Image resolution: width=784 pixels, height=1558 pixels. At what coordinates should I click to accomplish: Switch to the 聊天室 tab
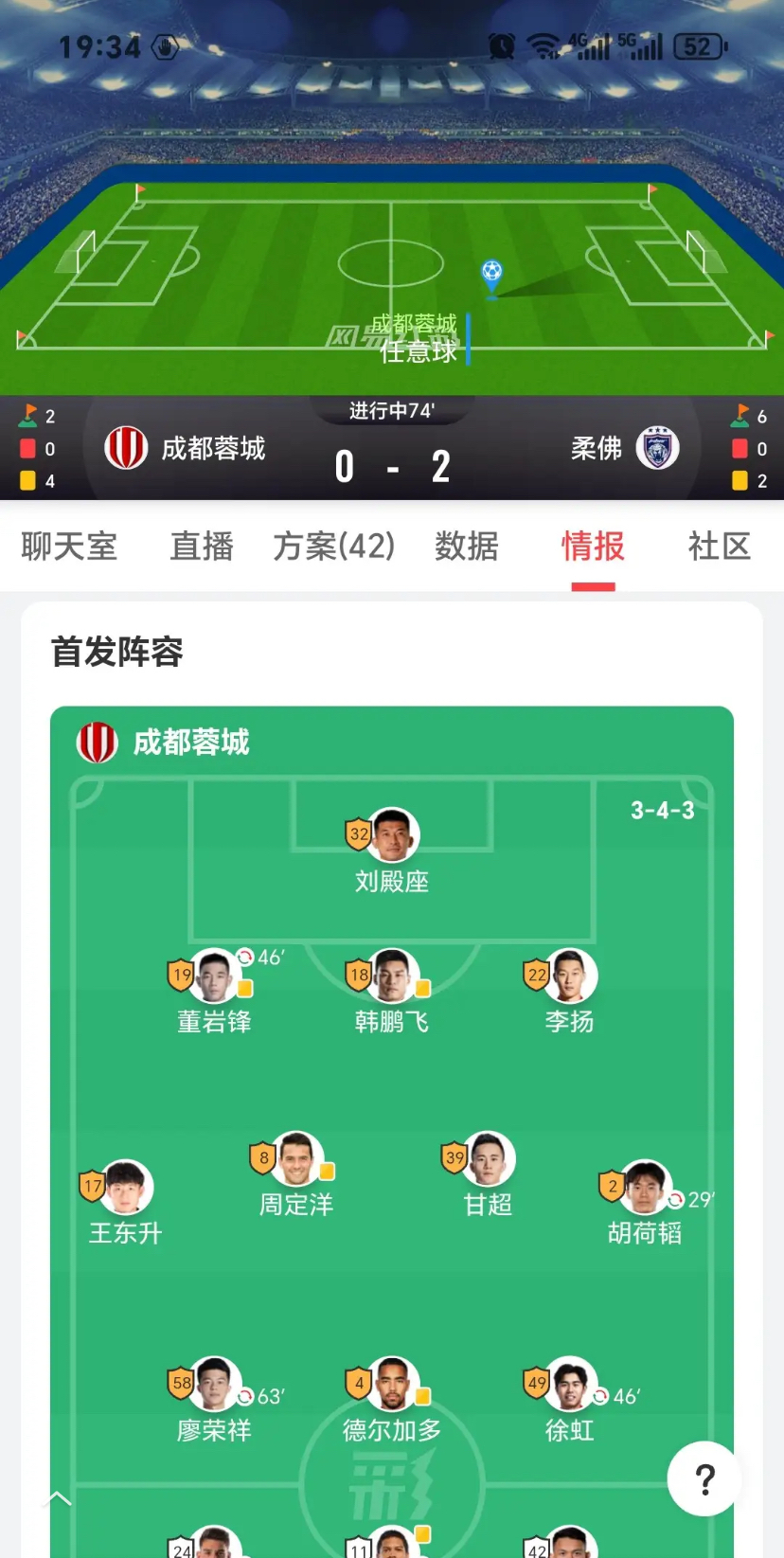coord(69,546)
